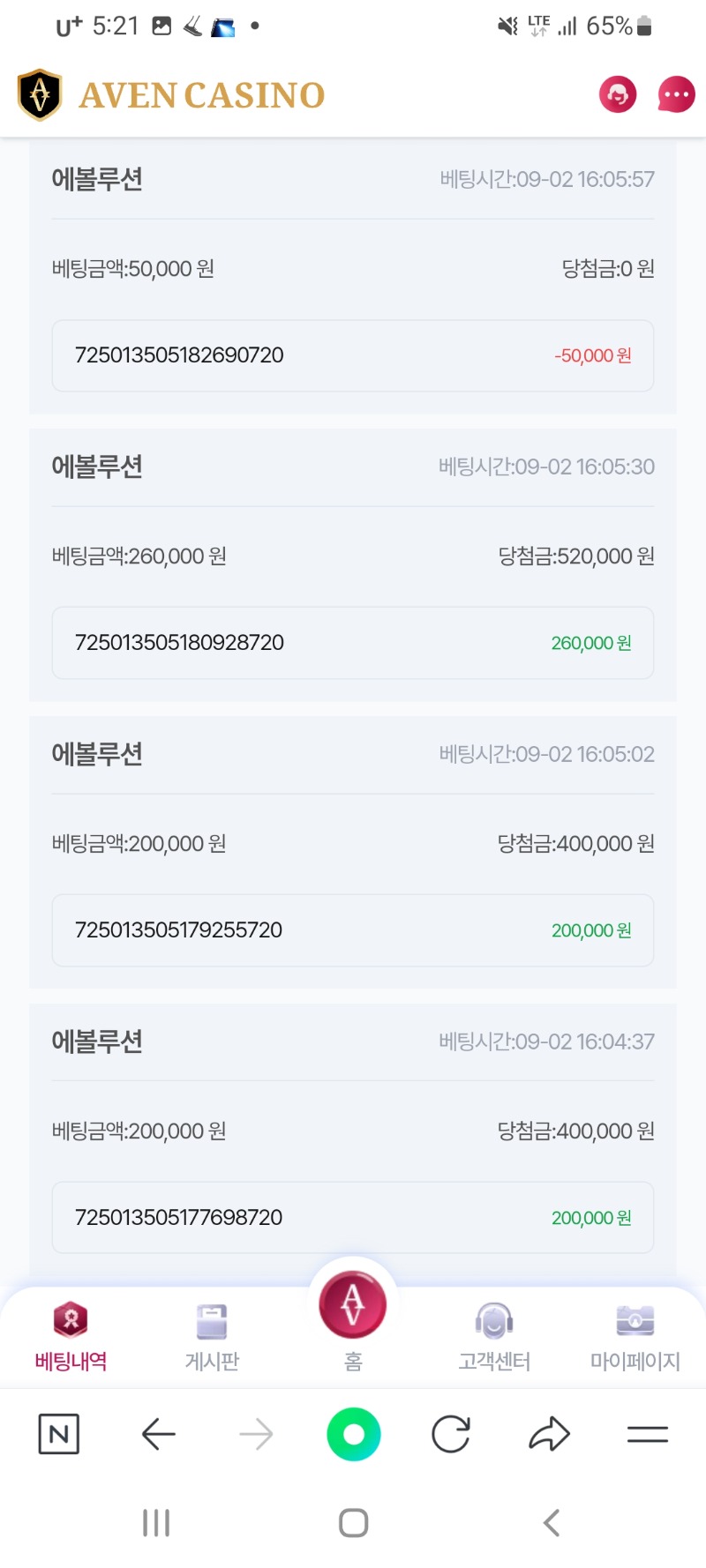The image size is (706, 1568).
Task: Open the chat messages bubble icon
Action: tap(677, 94)
